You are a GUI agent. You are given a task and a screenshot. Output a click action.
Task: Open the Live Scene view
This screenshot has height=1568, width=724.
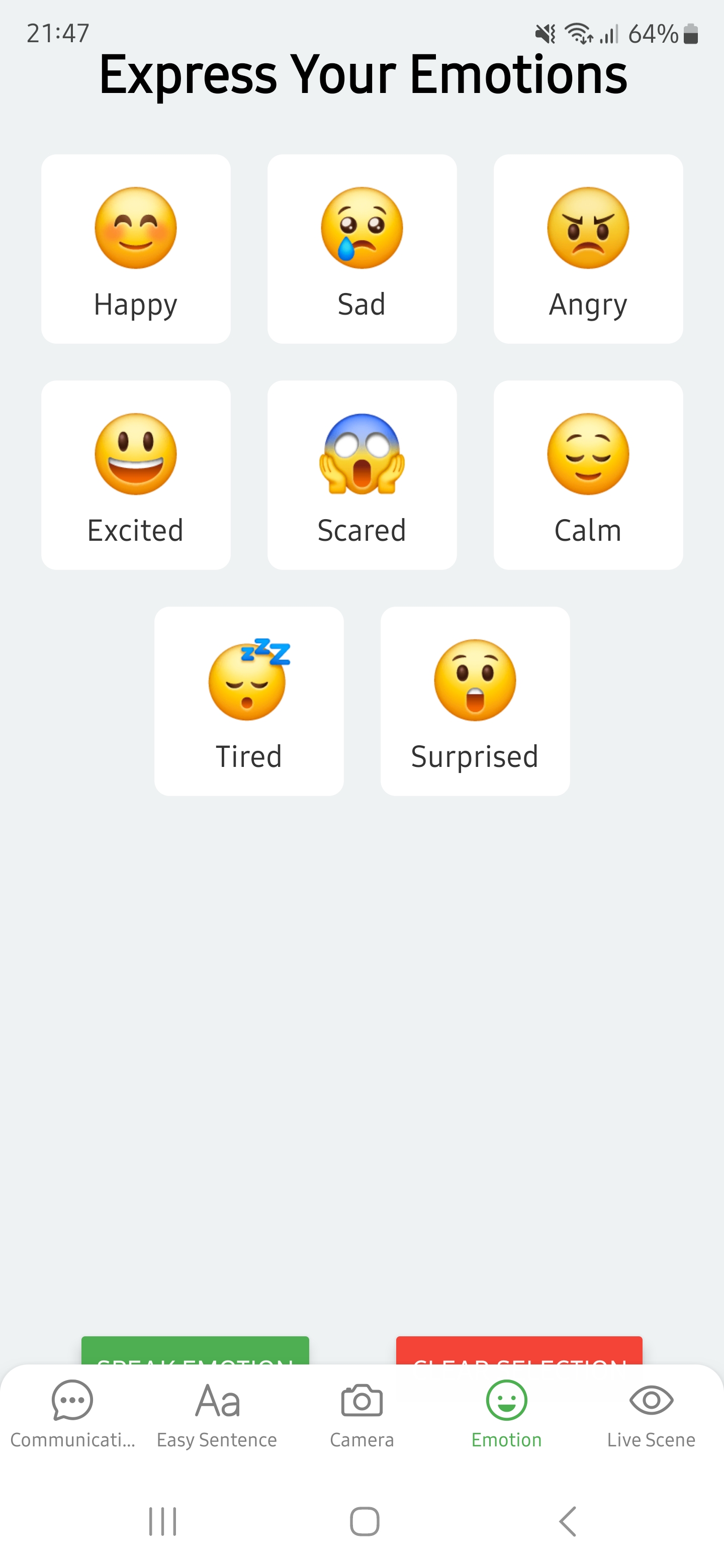[x=651, y=1412]
